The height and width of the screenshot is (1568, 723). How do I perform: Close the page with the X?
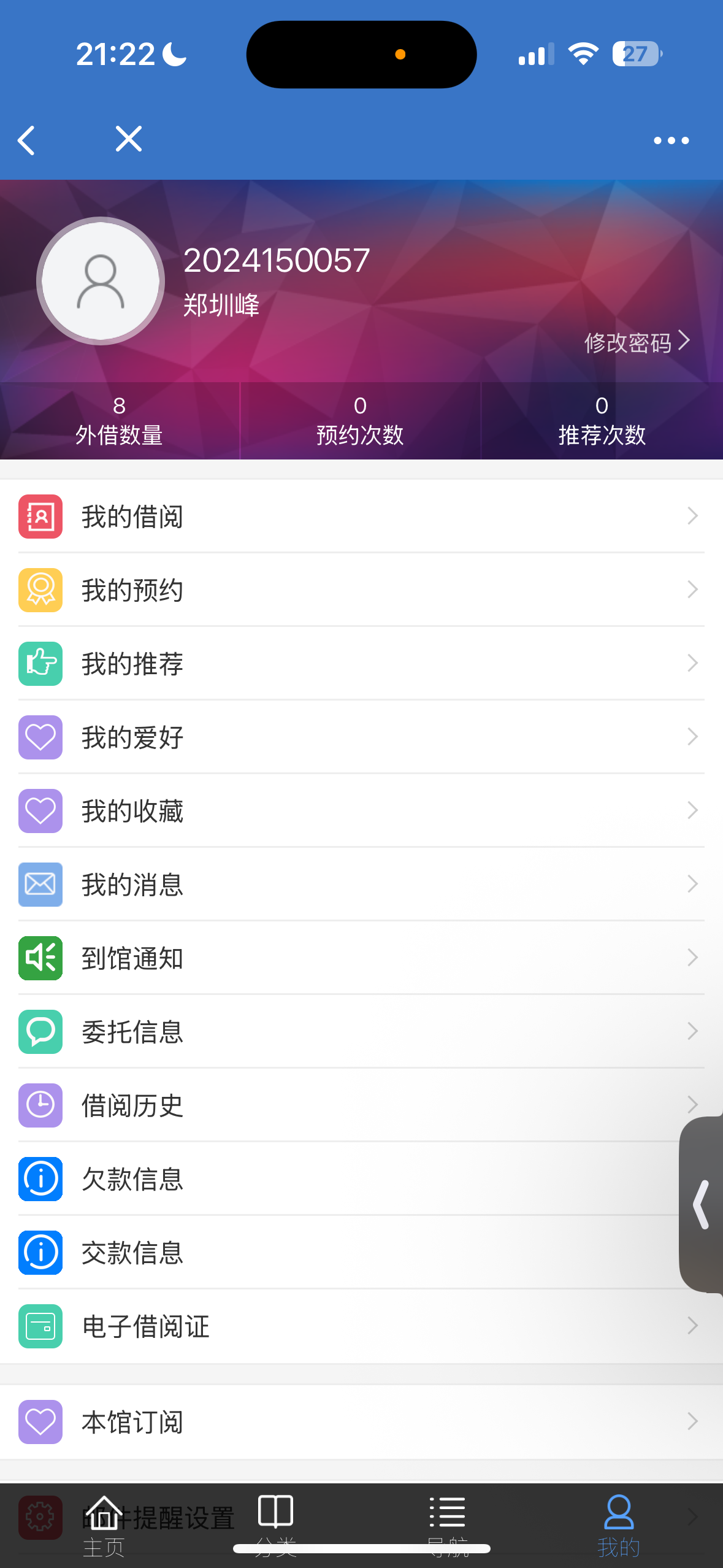coord(129,139)
